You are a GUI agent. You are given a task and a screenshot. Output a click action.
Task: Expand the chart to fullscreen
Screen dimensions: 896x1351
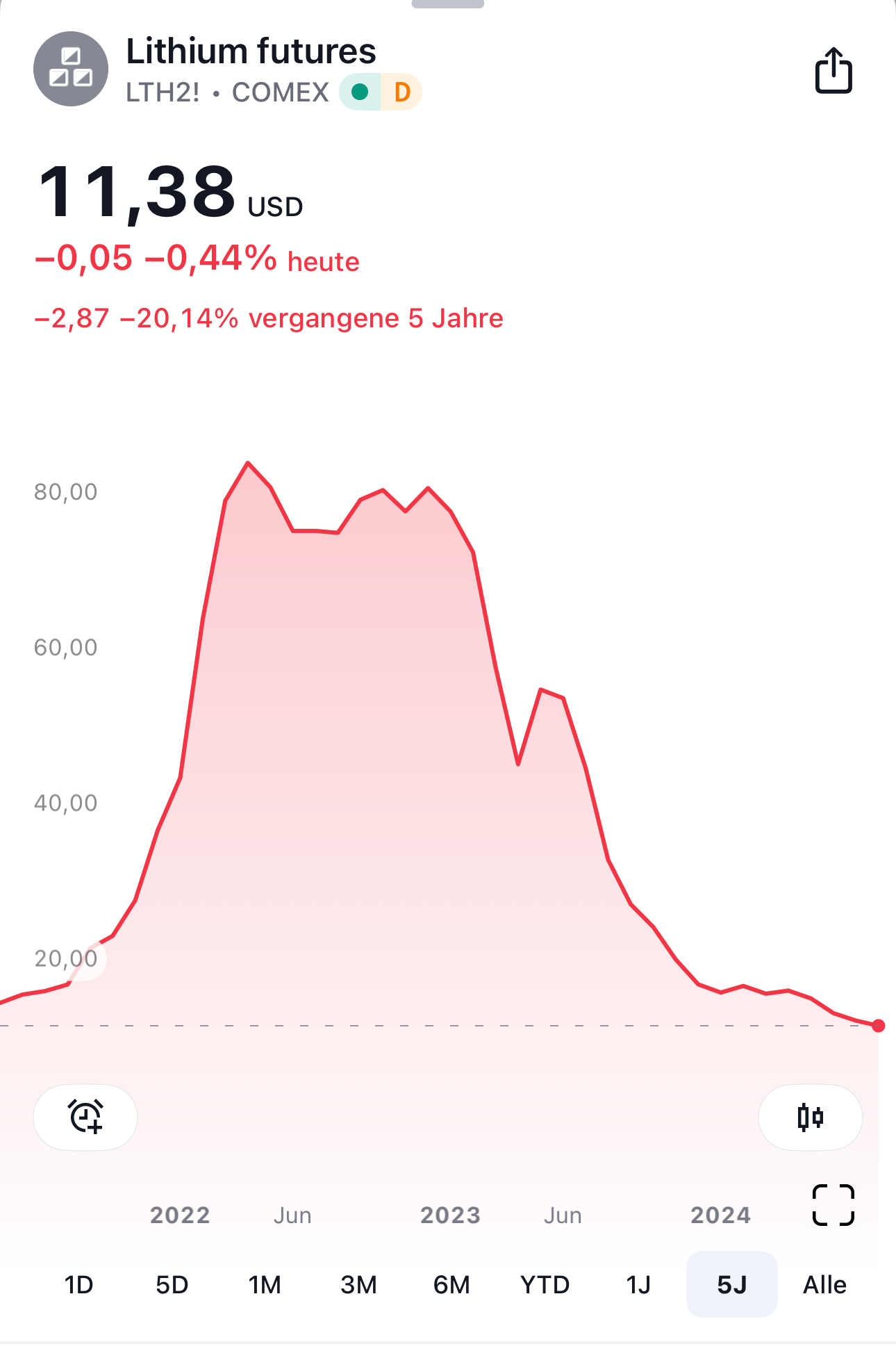point(833,1205)
